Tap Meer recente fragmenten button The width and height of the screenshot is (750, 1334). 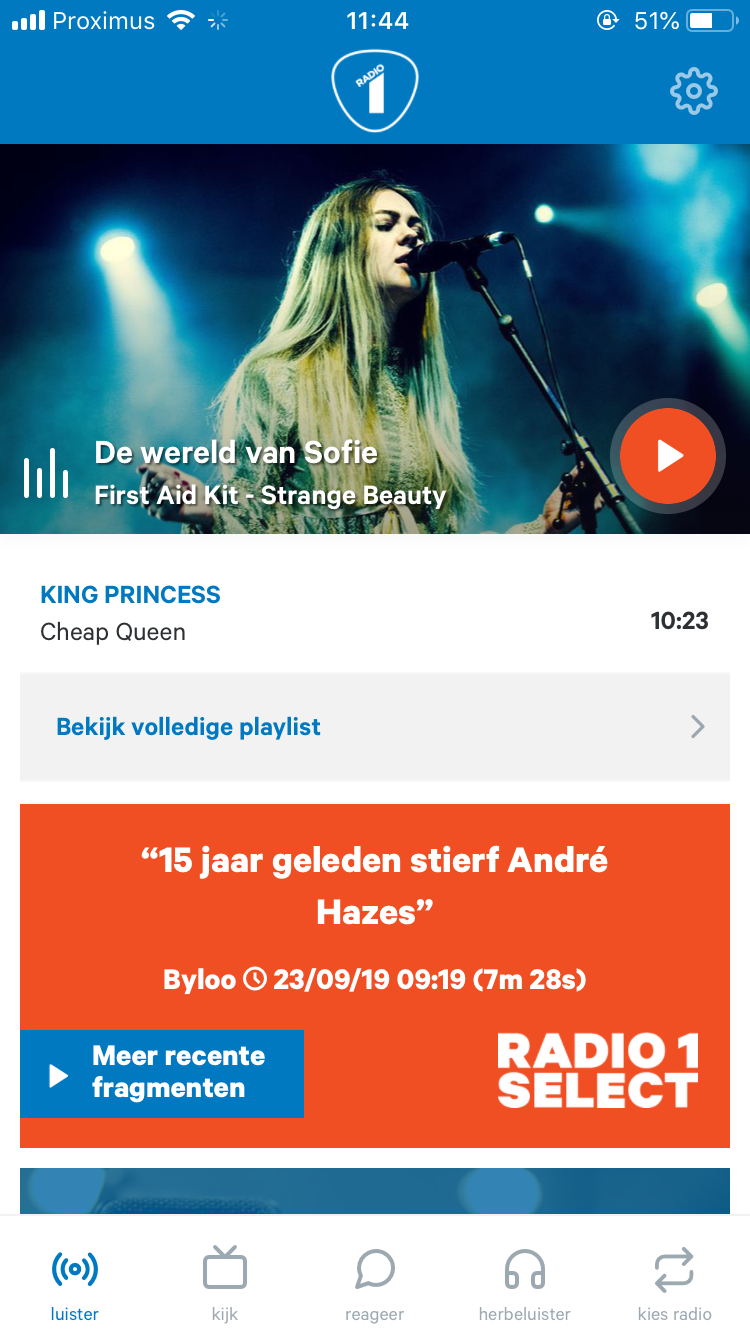(x=162, y=1073)
